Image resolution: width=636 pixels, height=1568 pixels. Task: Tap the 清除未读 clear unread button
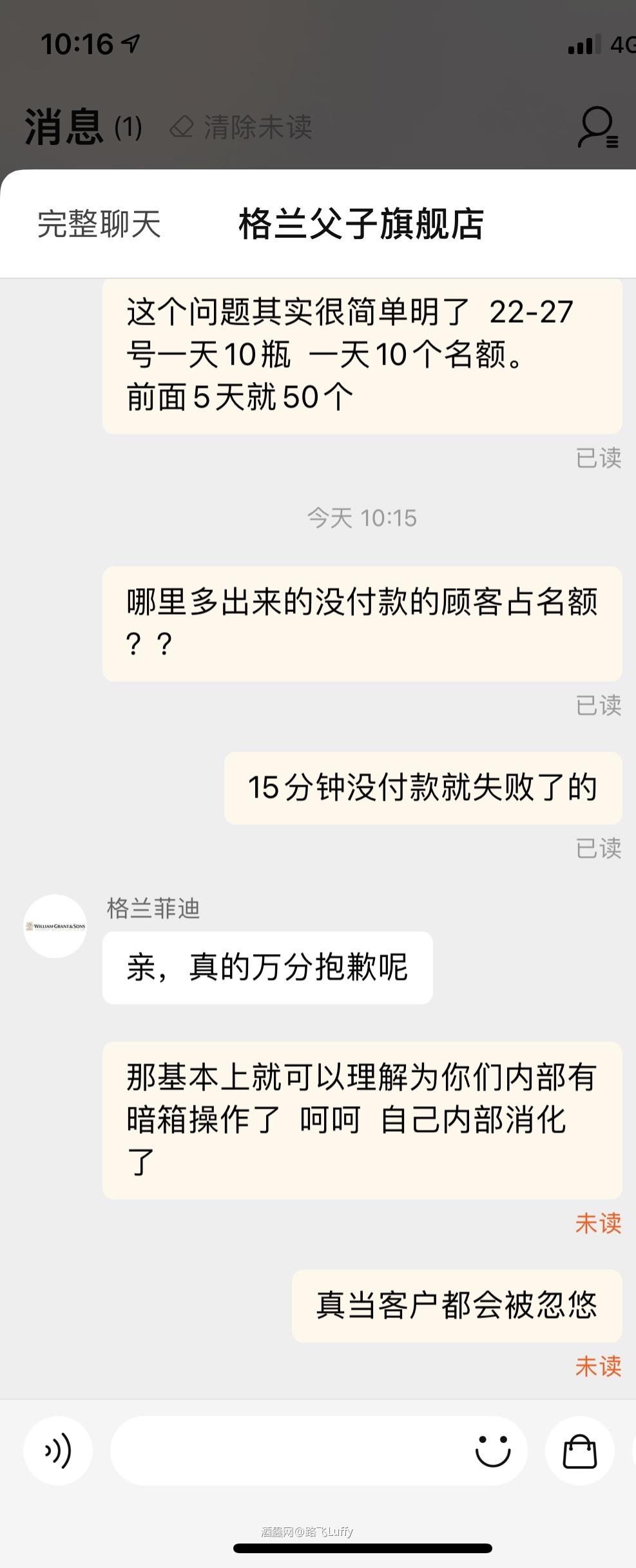[238, 128]
